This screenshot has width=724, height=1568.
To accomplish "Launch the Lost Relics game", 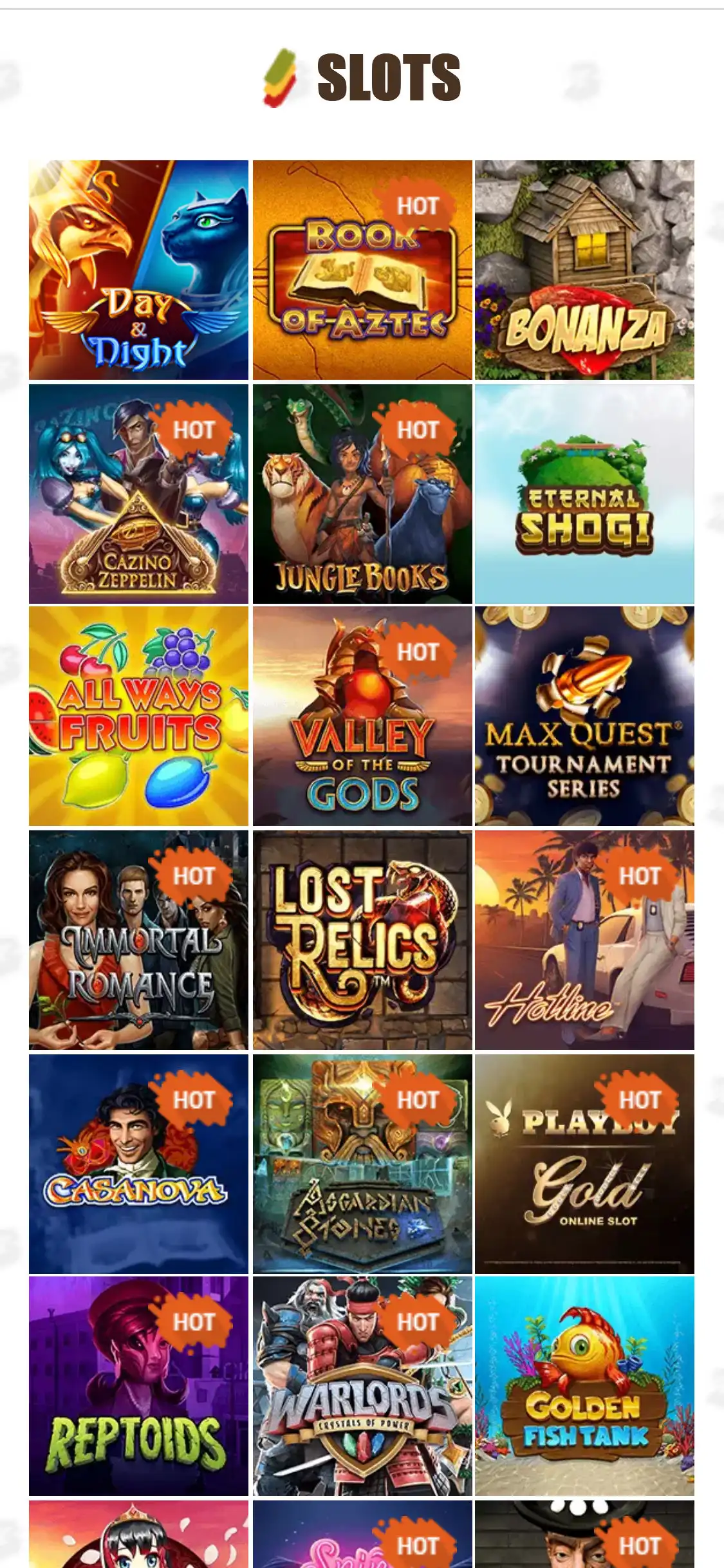I will pos(362,940).
